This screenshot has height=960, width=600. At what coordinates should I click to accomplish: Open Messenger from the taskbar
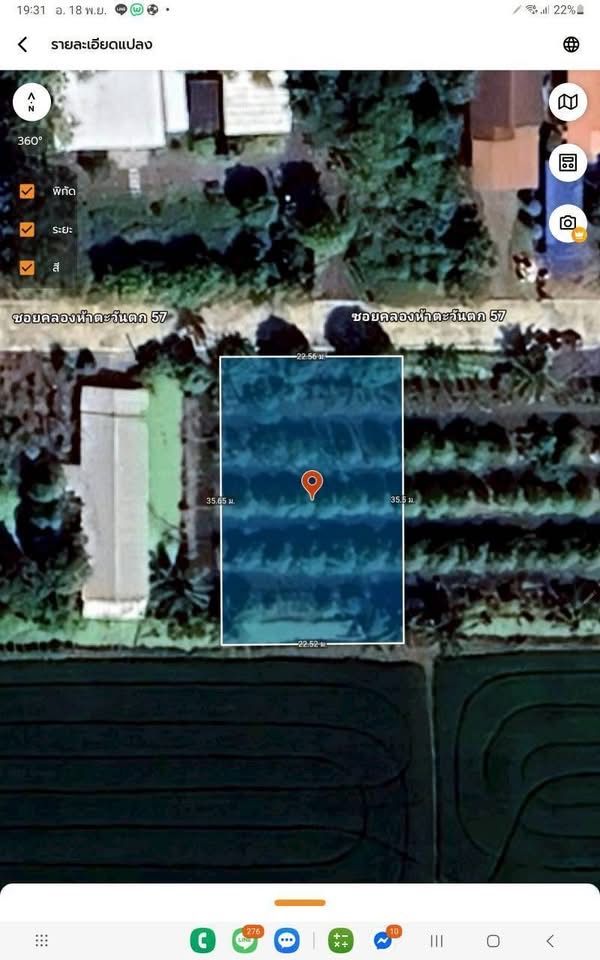(382, 941)
